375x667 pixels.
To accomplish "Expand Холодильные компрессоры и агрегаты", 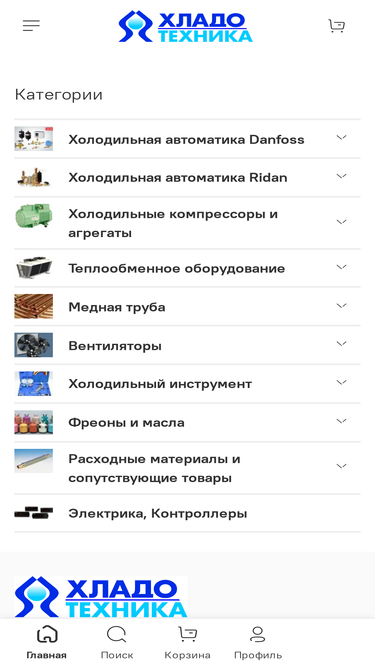I will [x=341, y=222].
